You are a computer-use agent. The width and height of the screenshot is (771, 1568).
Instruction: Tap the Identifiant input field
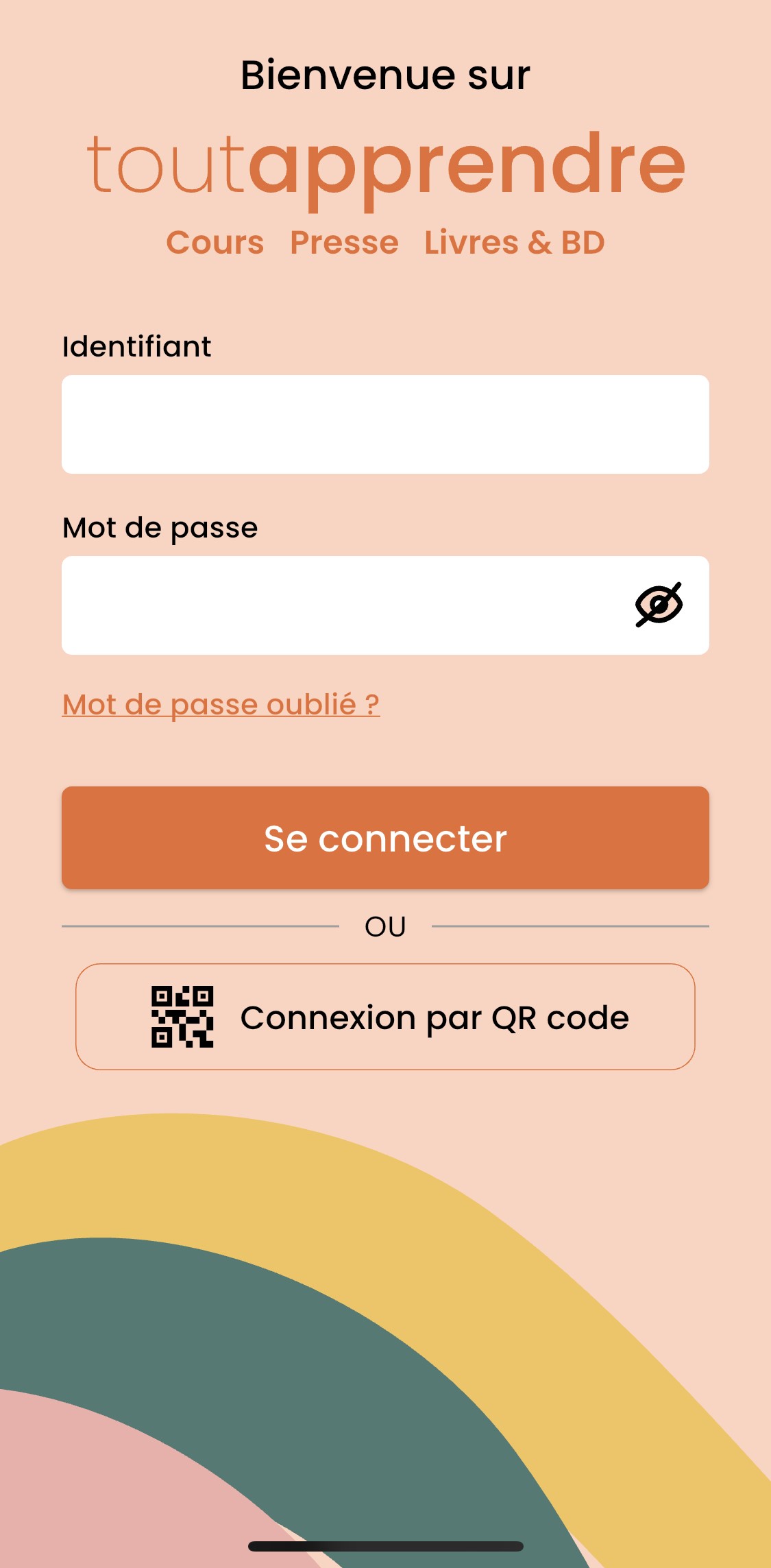tap(385, 424)
